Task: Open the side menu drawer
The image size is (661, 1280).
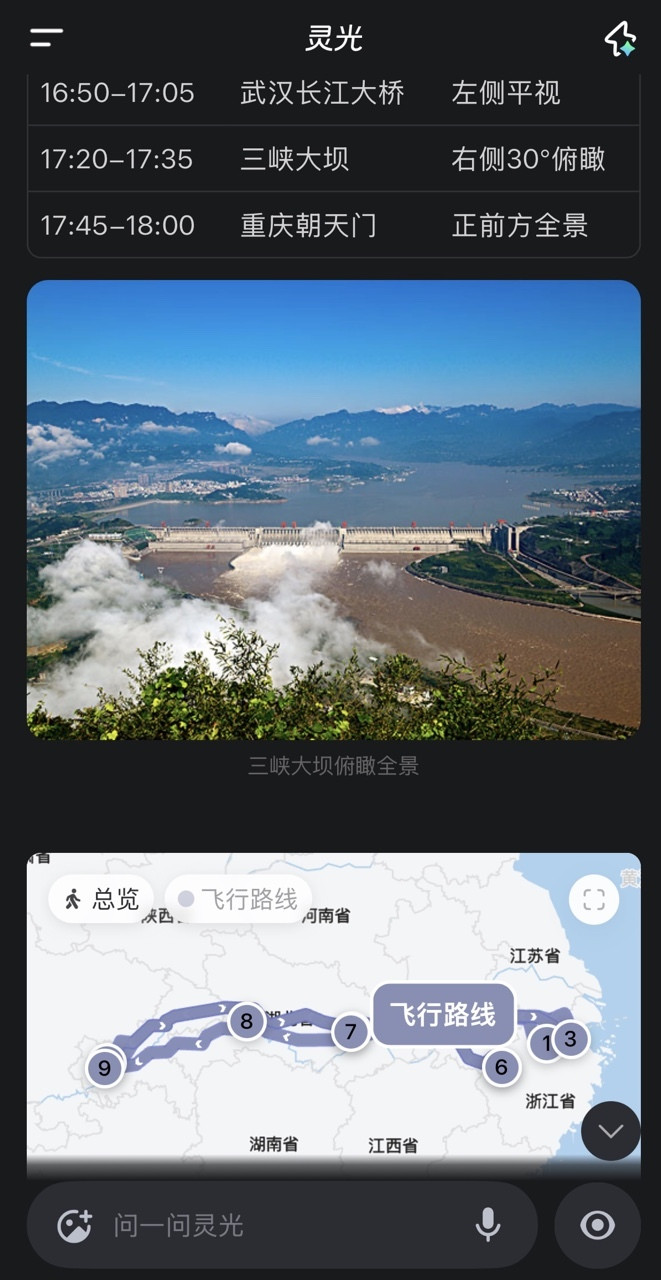Action: (x=46, y=39)
